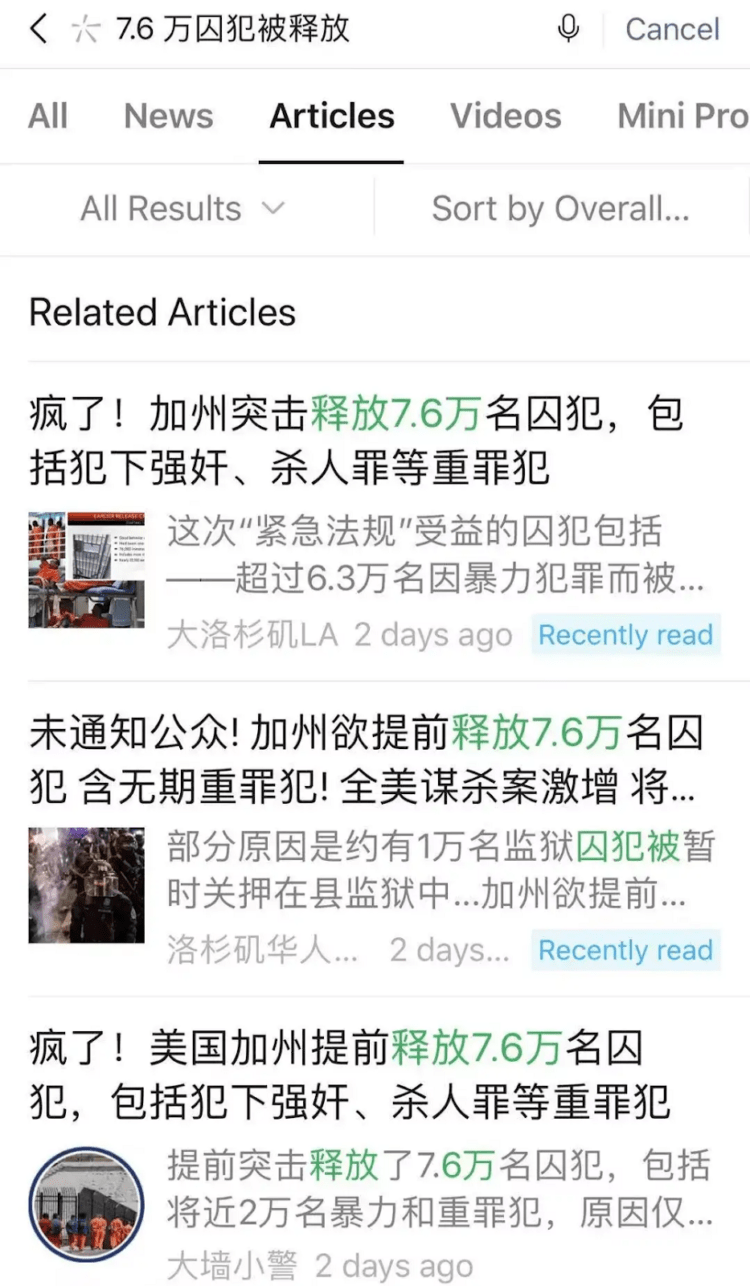750x1286 pixels.
Task: Open the article from 大洛杉矶LA
Action: [375, 521]
